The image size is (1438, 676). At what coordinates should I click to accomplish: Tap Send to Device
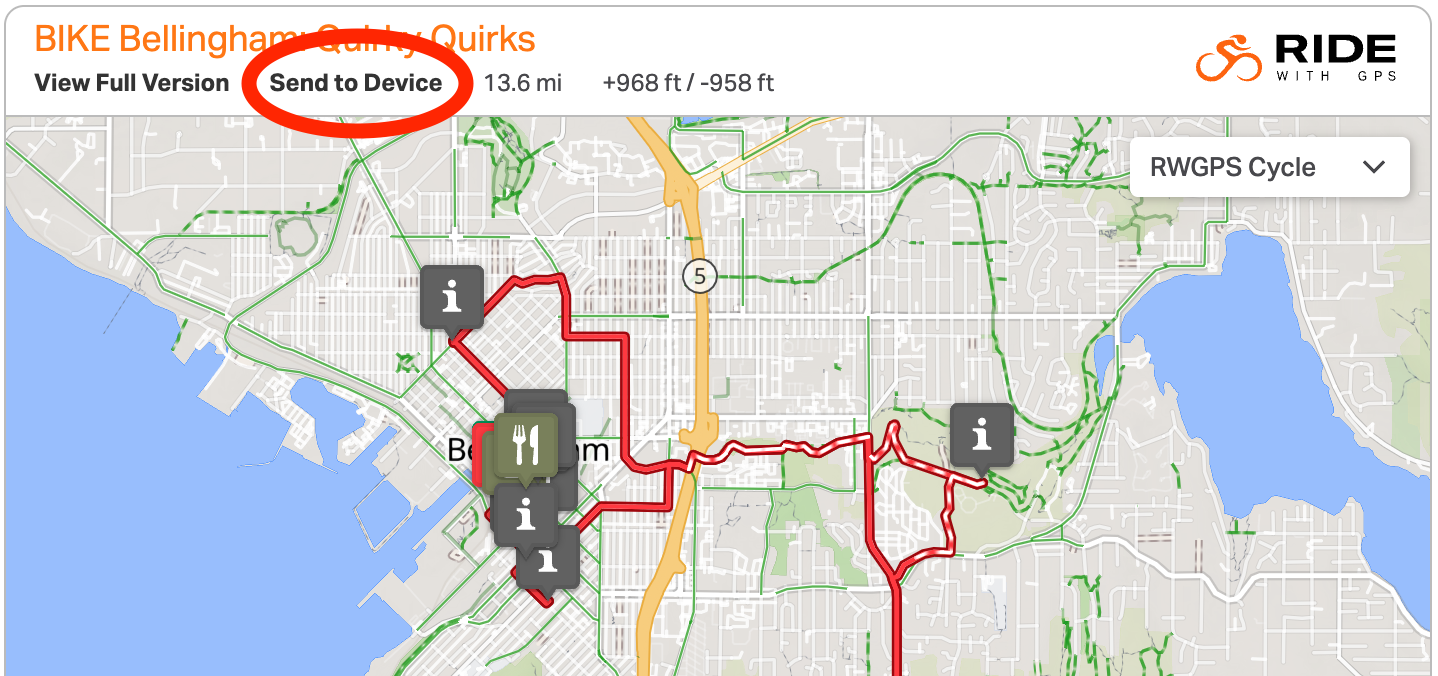tap(356, 83)
